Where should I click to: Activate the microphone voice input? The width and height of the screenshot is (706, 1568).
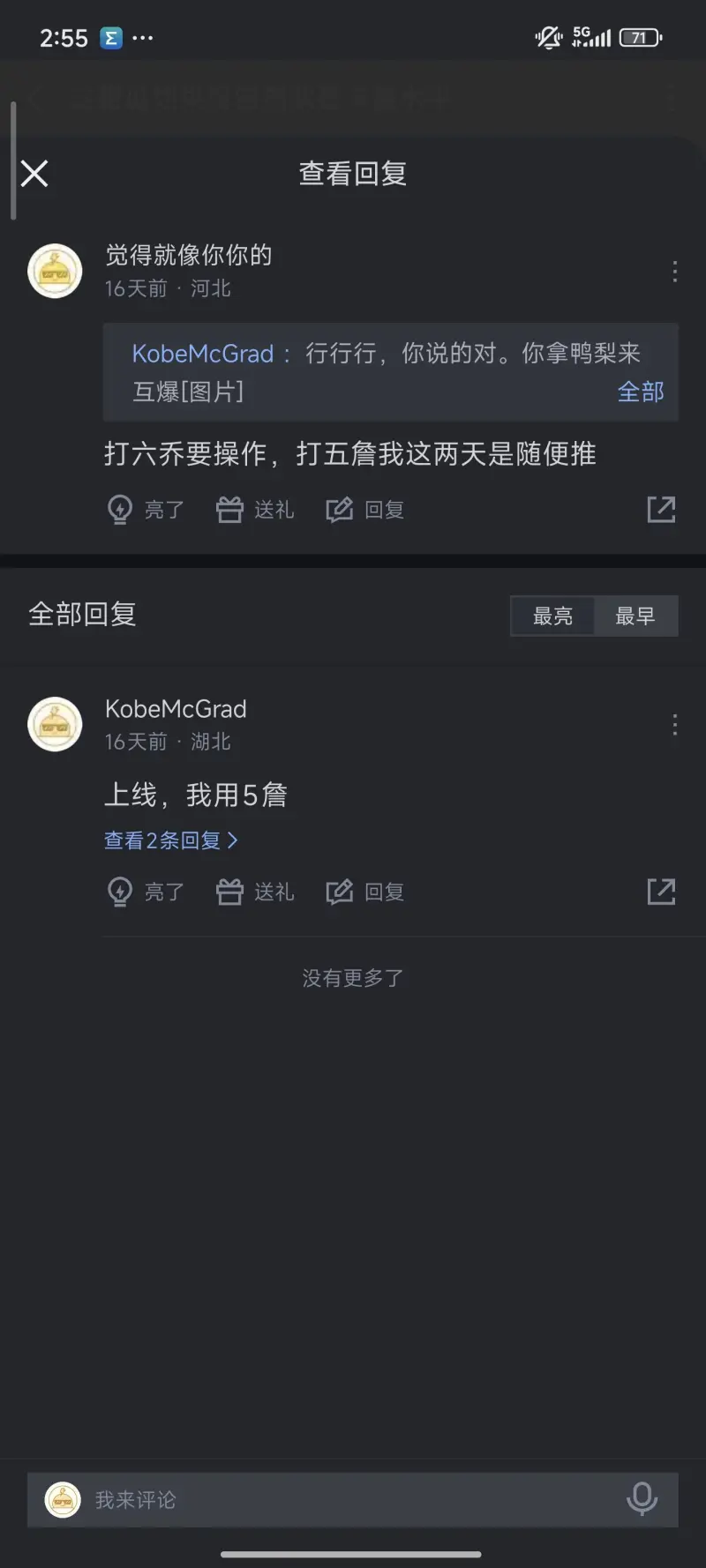point(642,1499)
